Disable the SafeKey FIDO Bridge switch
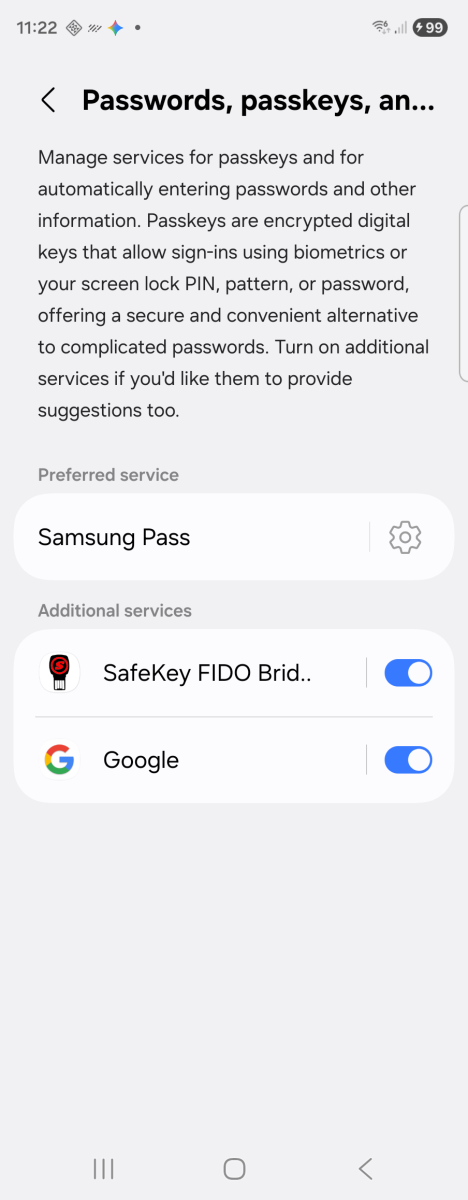This screenshot has height=1200, width=468. pyautogui.click(x=408, y=673)
